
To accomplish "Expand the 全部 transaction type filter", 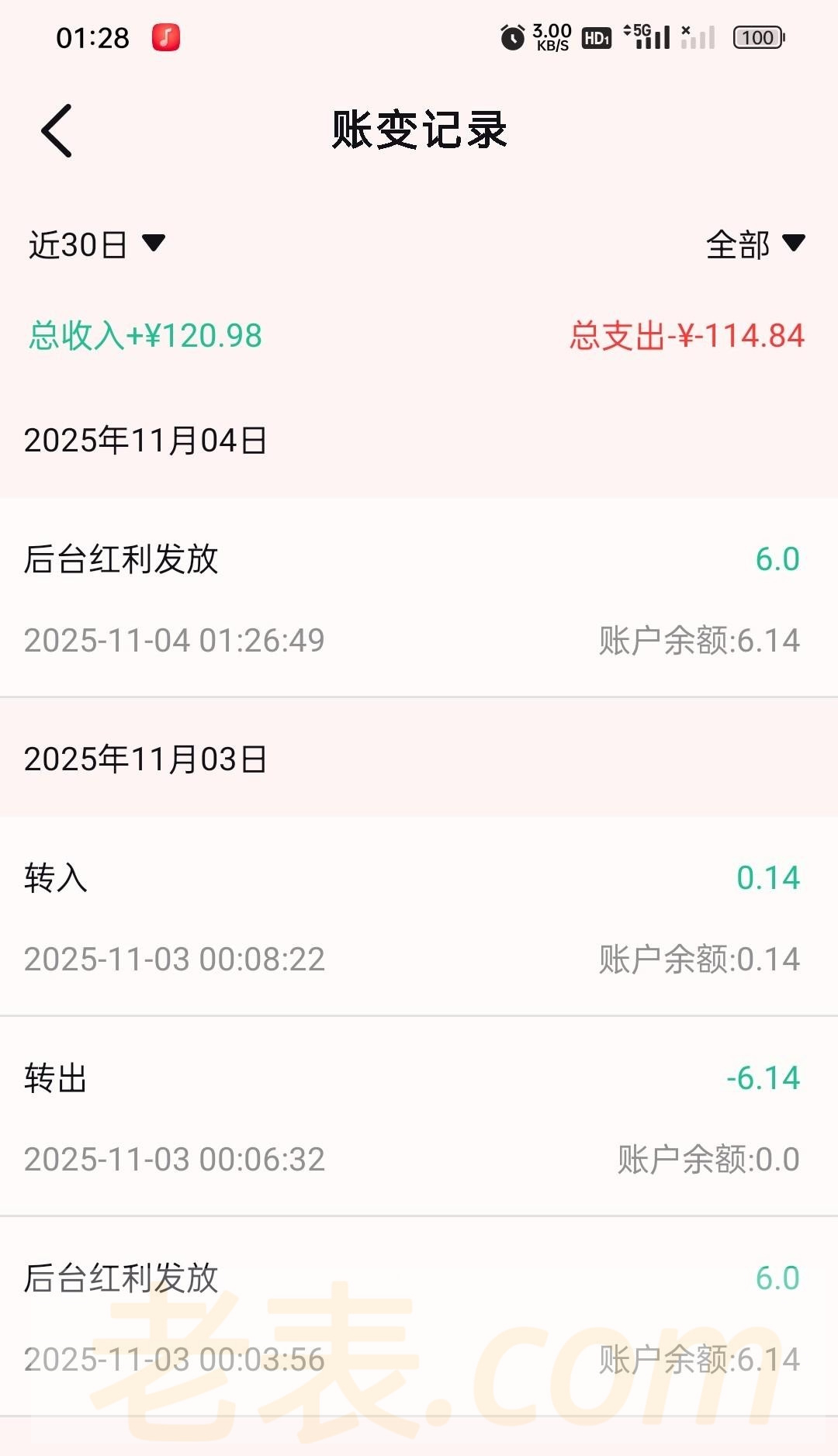I will [x=754, y=244].
